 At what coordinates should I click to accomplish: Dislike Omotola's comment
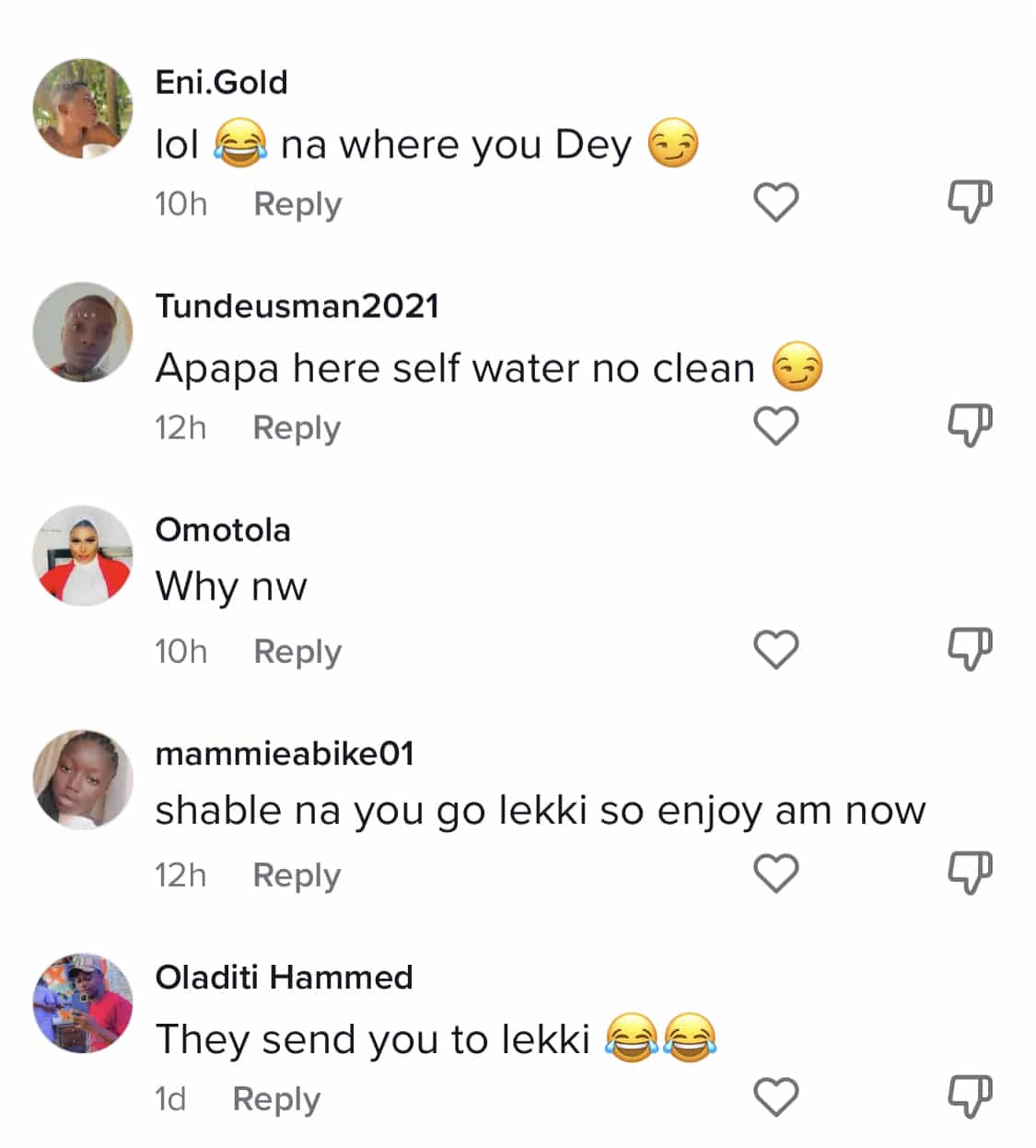[970, 649]
